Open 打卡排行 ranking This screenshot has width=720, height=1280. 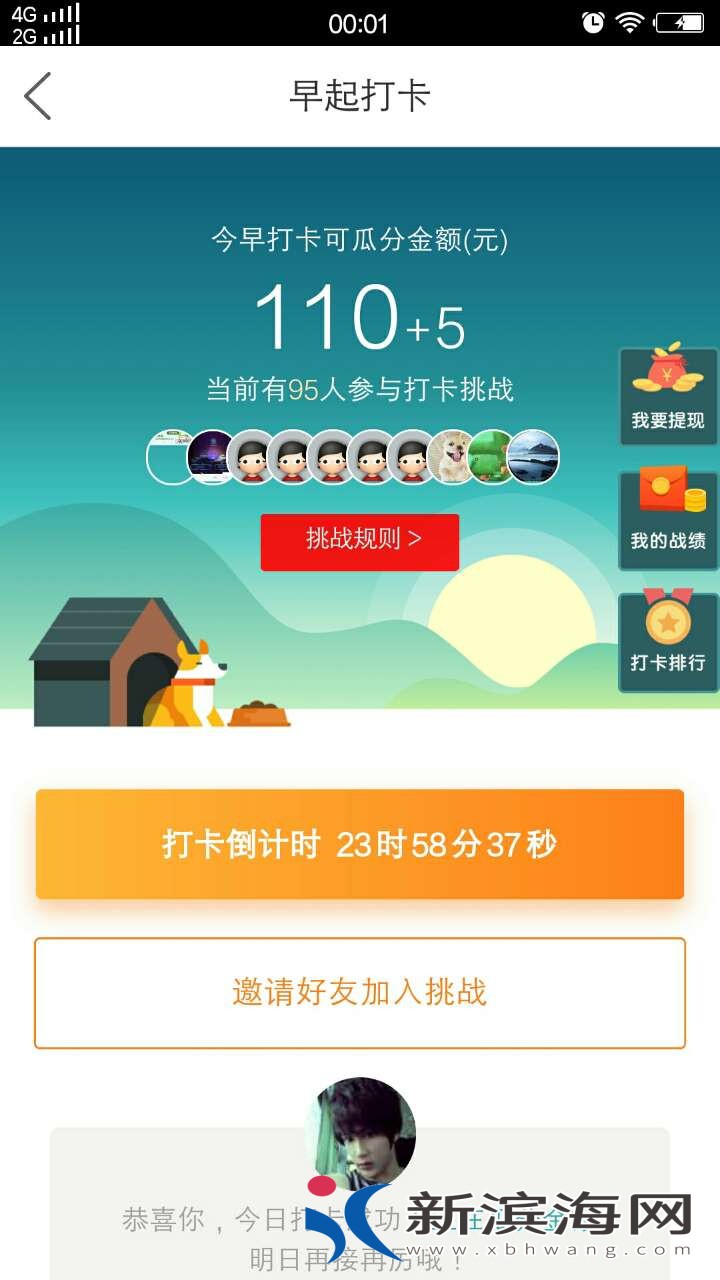(668, 641)
